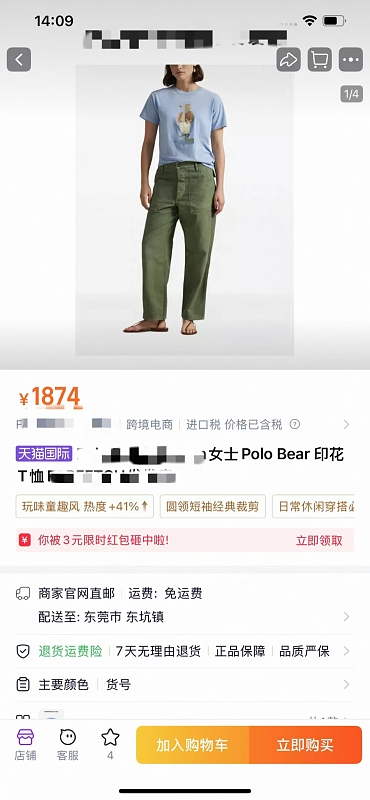
Task: Buy now with 立即购买
Action: point(305,745)
